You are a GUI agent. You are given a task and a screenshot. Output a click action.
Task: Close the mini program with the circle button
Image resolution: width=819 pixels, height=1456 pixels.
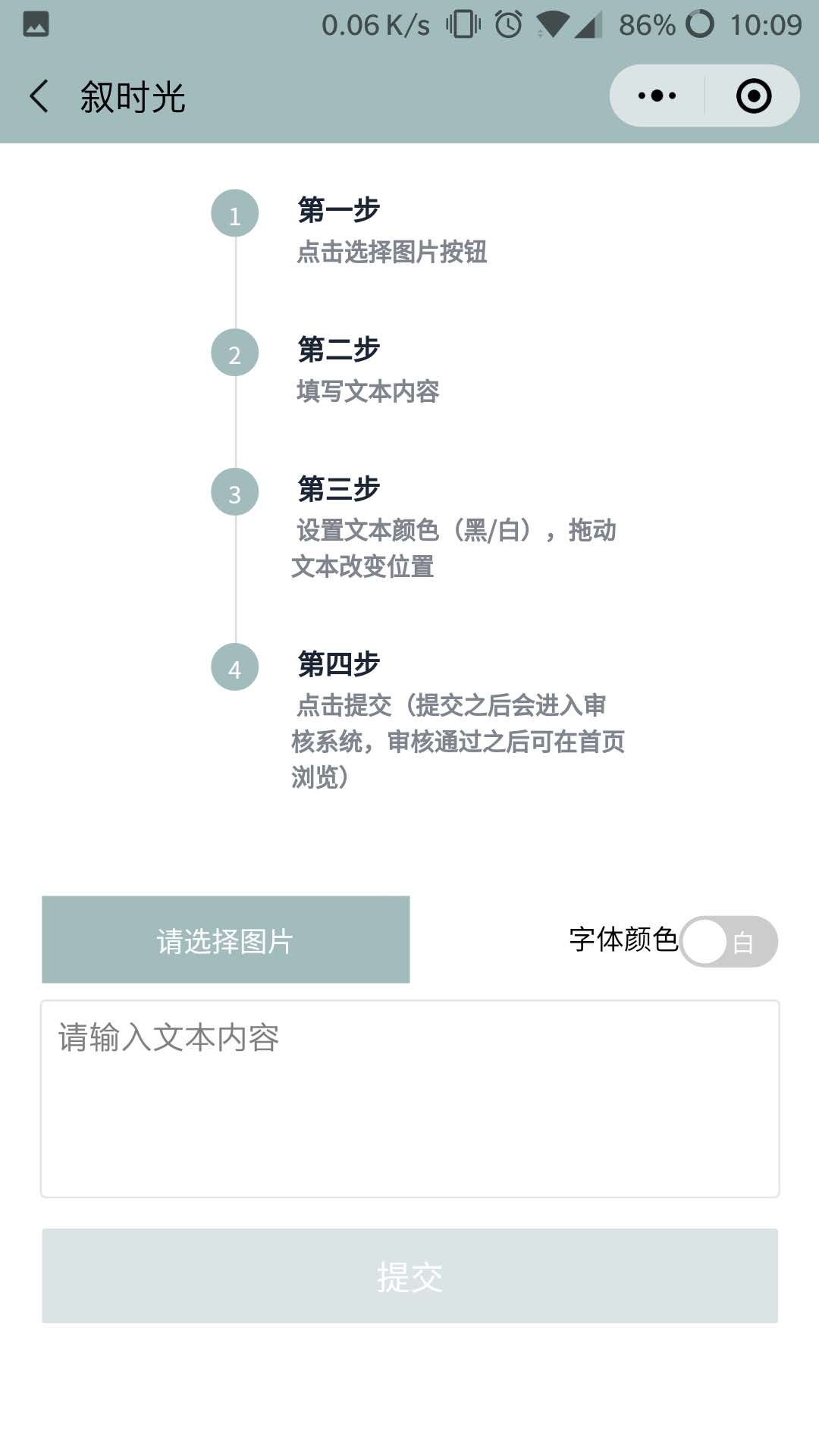point(754,96)
